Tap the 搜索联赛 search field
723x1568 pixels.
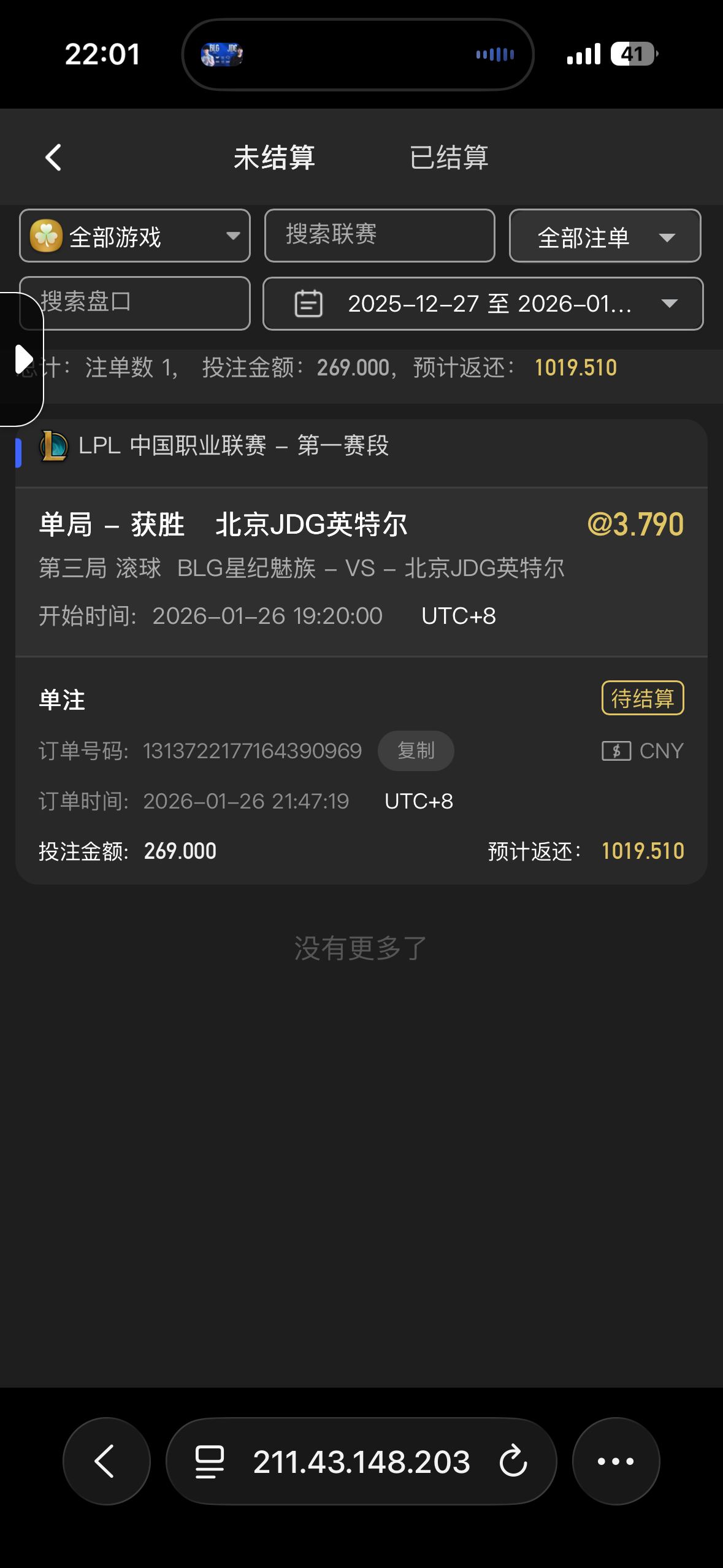(380, 236)
